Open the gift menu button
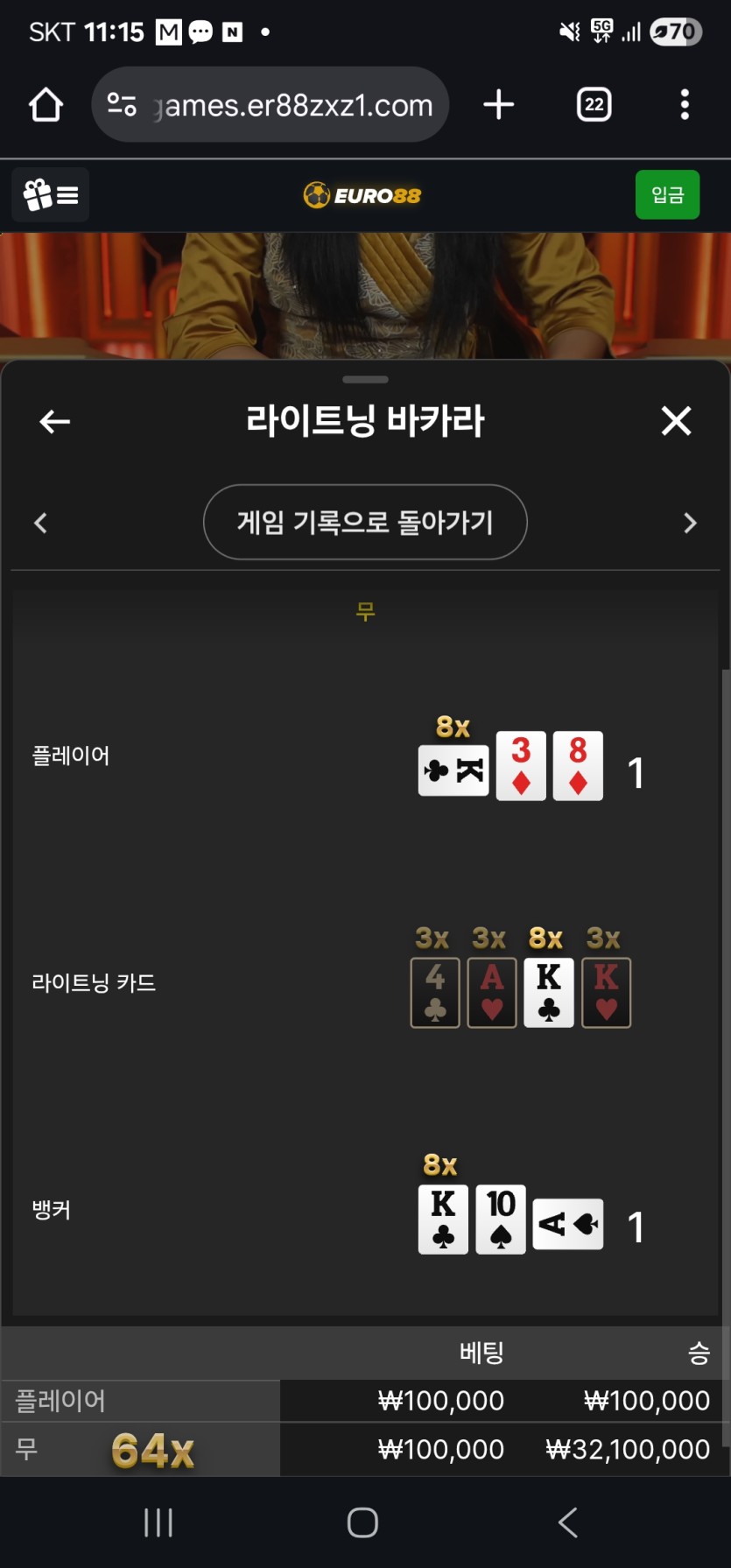This screenshot has height=1568, width=731. coord(51,194)
